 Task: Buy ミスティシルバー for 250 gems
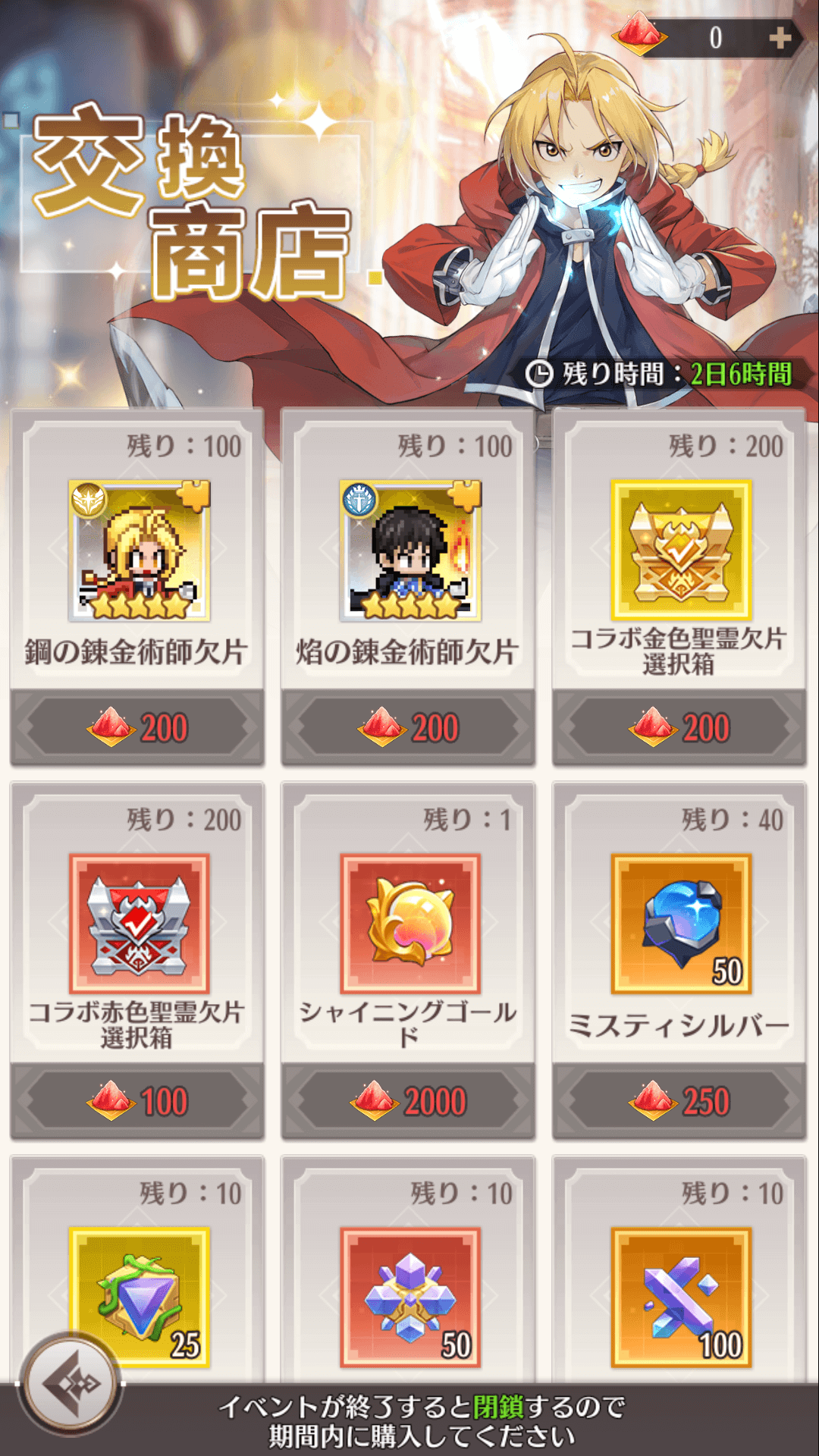[679, 1102]
